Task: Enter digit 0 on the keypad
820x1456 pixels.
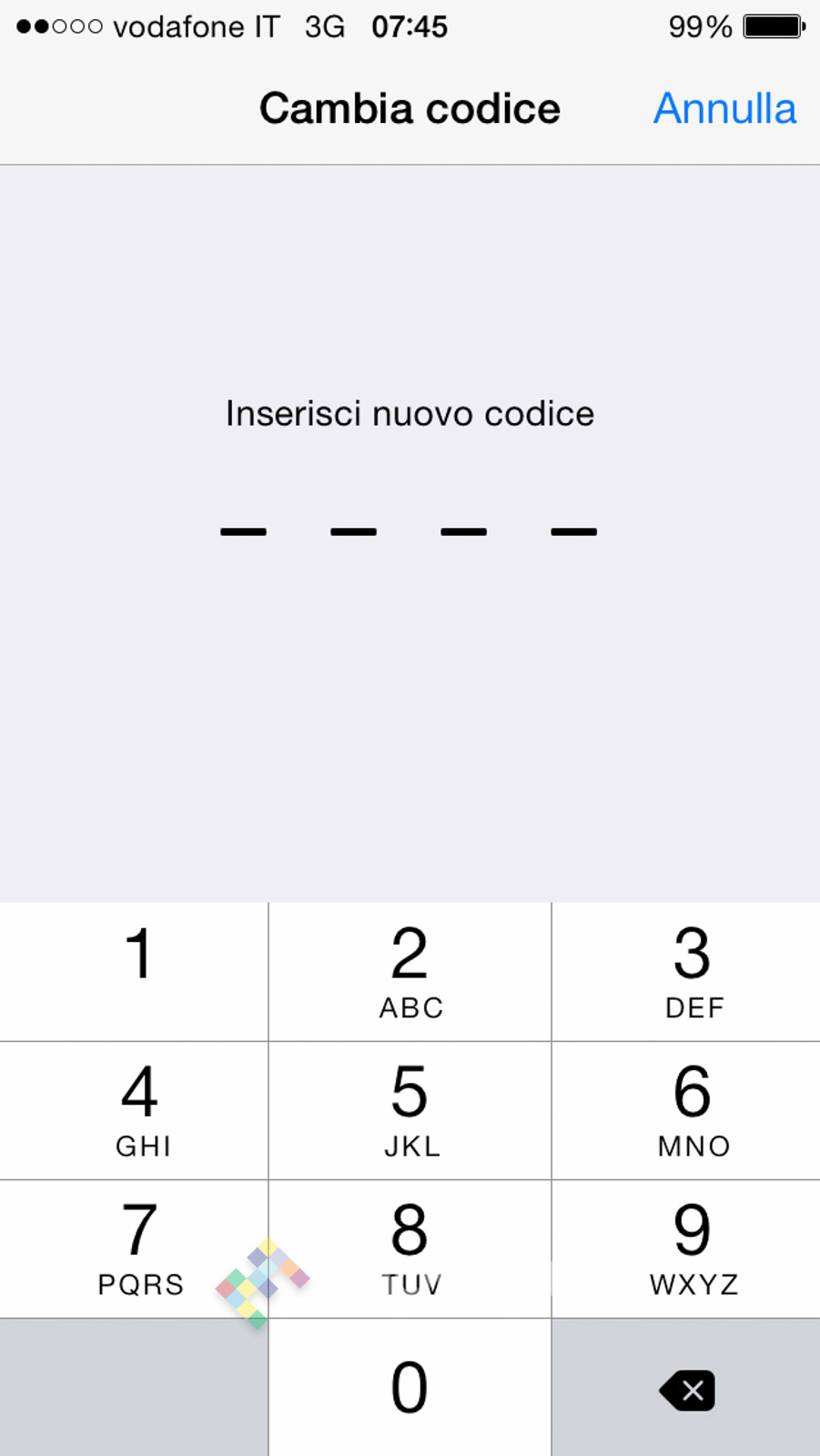Action: (410, 1388)
